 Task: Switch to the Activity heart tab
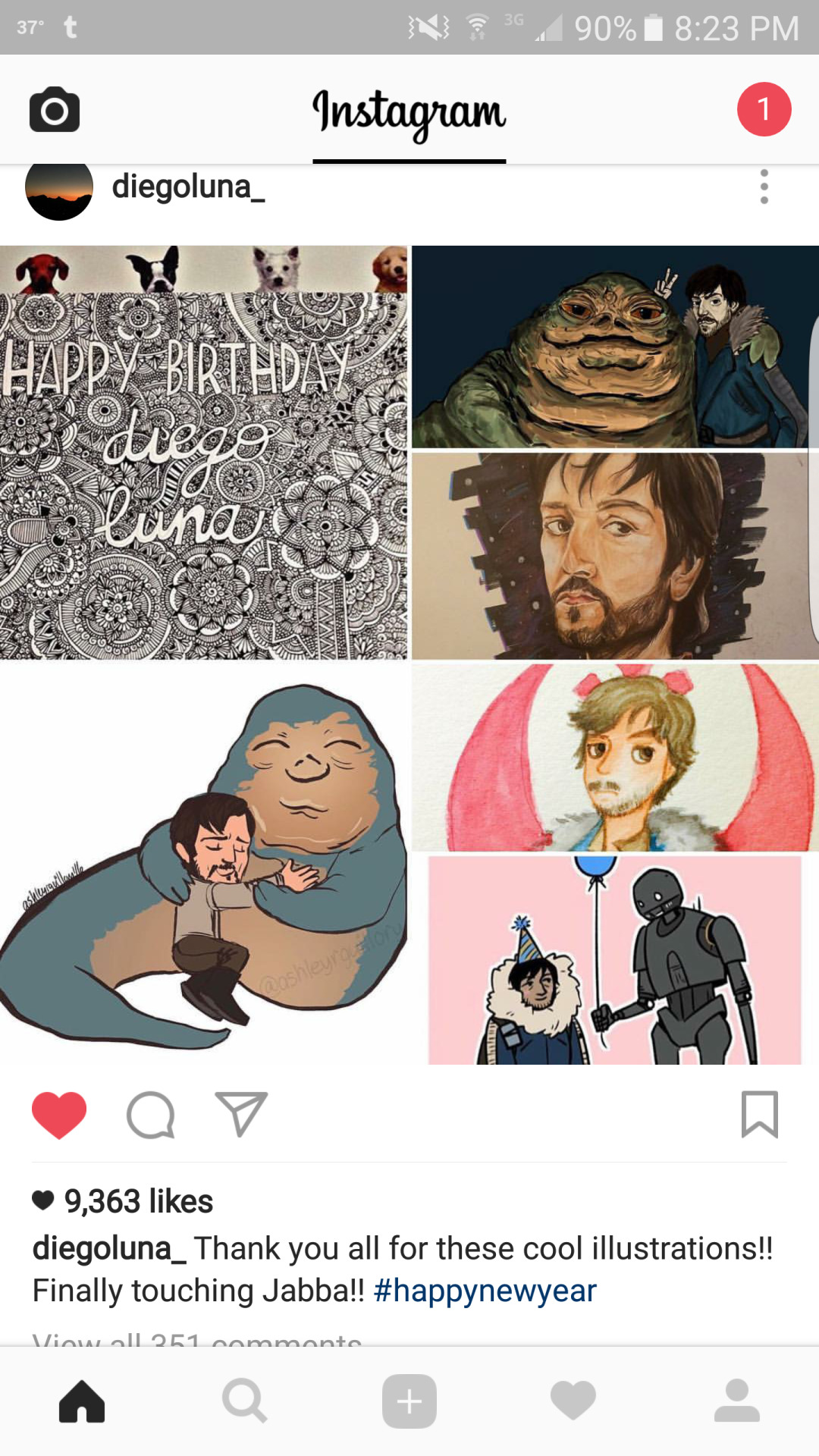coord(573,1401)
